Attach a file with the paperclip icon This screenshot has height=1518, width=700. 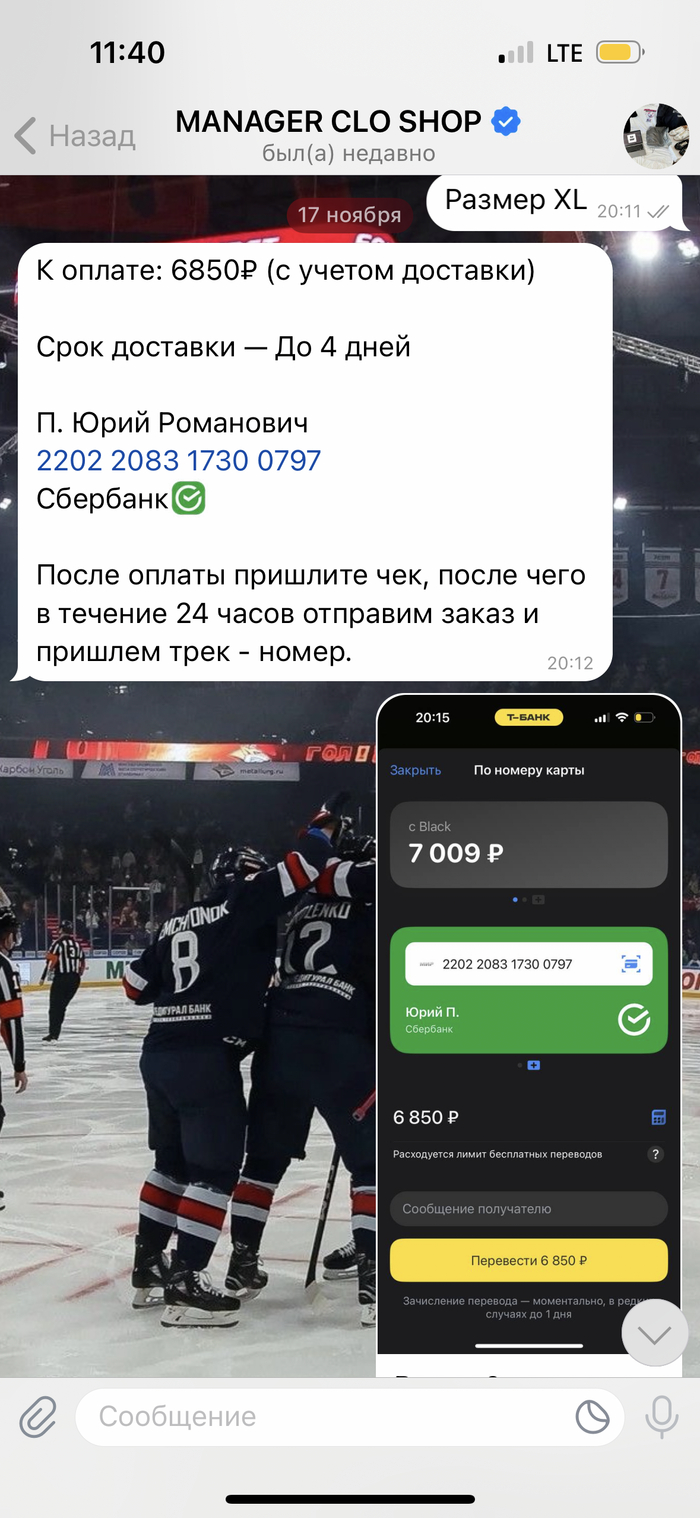tap(38, 1417)
